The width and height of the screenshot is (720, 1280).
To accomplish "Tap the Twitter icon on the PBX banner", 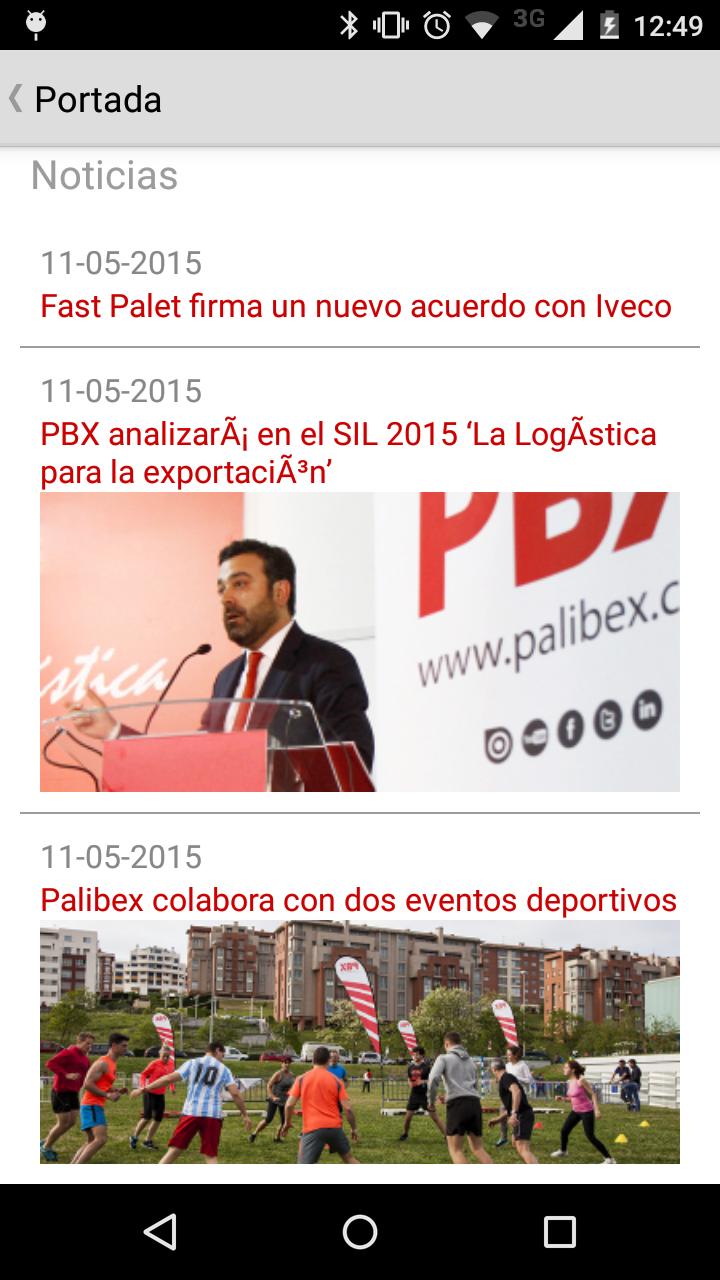I will pyautogui.click(x=609, y=720).
